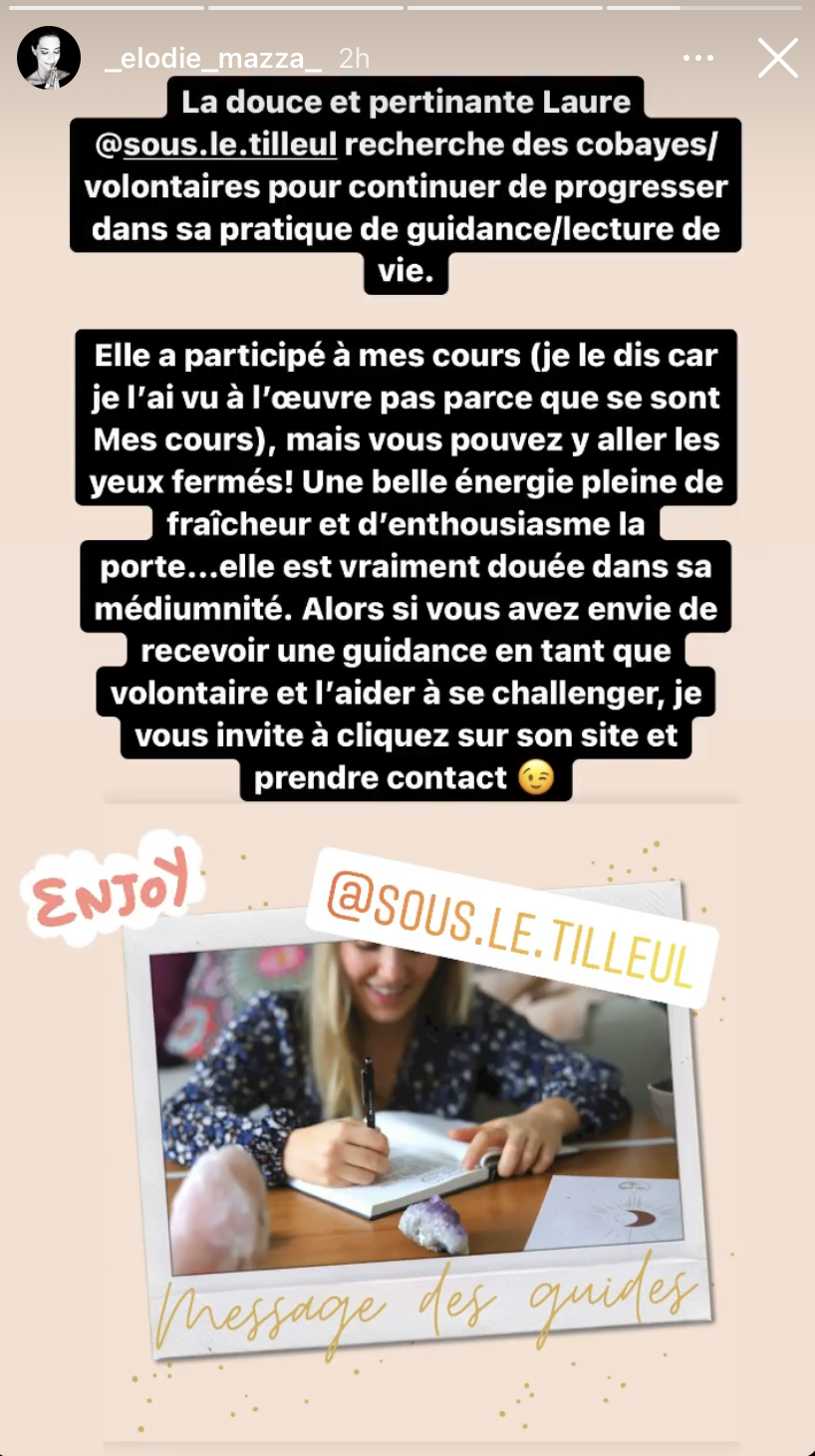Open the three-dot story options menu
This screenshot has height=1456, width=815.
(698, 59)
